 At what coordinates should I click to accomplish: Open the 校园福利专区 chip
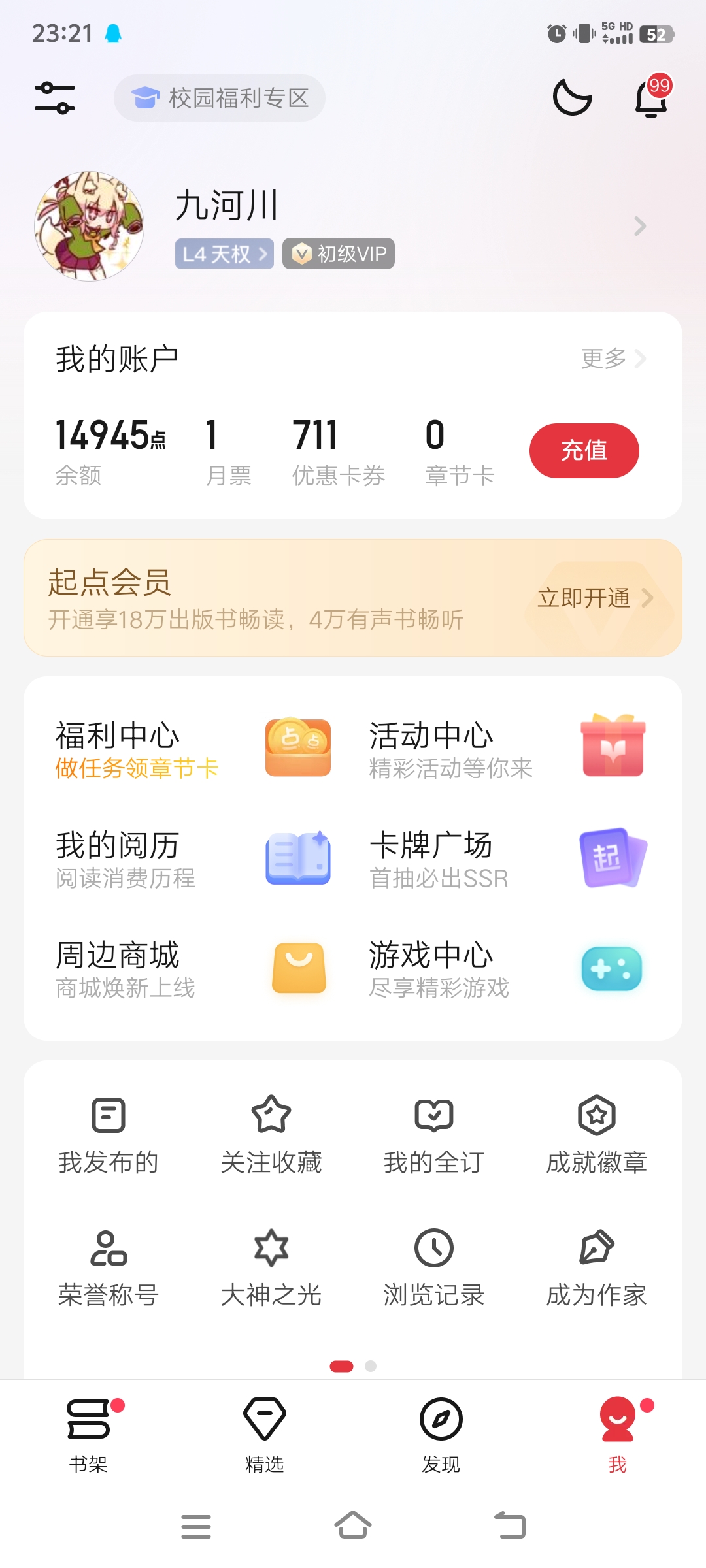click(x=220, y=98)
